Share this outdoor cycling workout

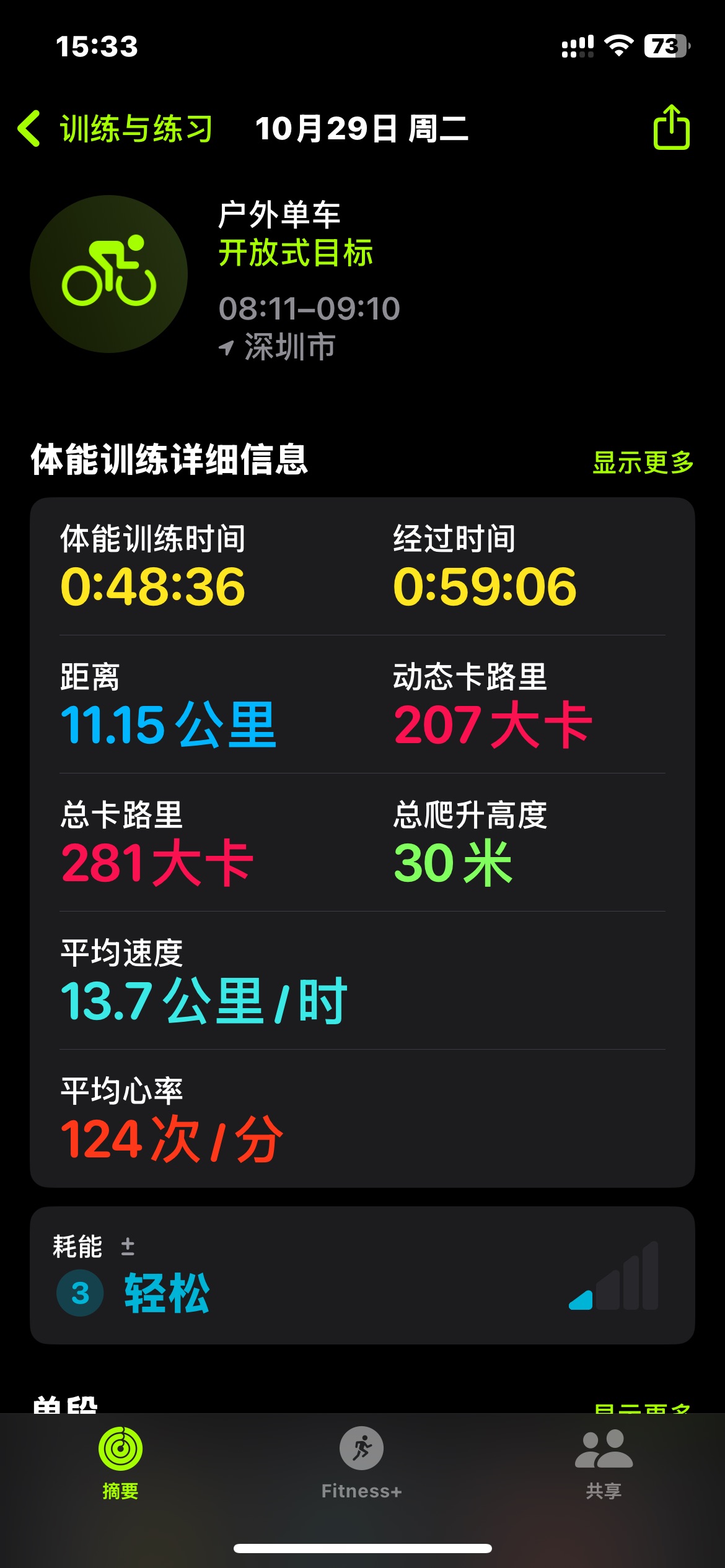(671, 128)
